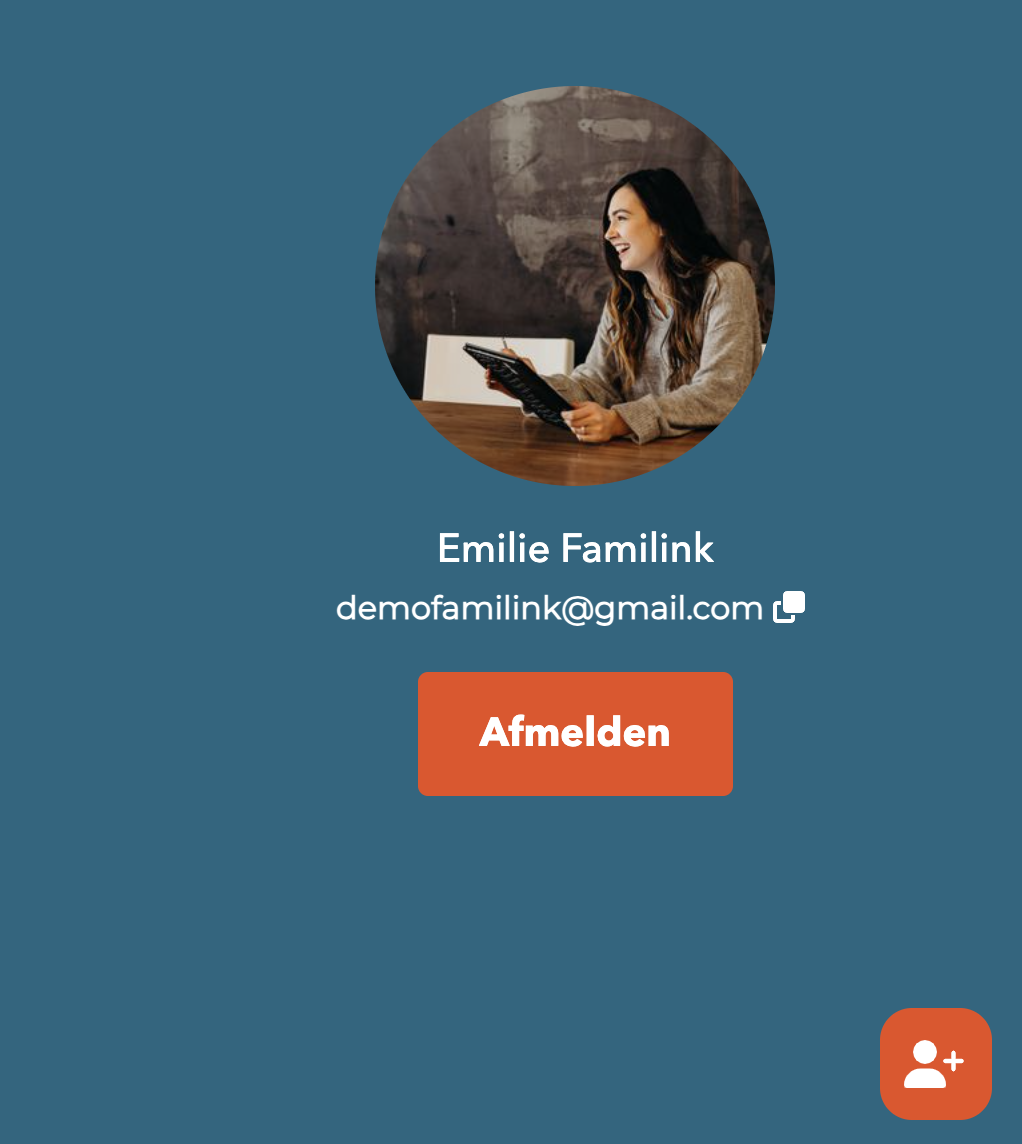This screenshot has width=1022, height=1144.
Task: Copy the demofamilink@gmail.com email address
Action: 789,607
